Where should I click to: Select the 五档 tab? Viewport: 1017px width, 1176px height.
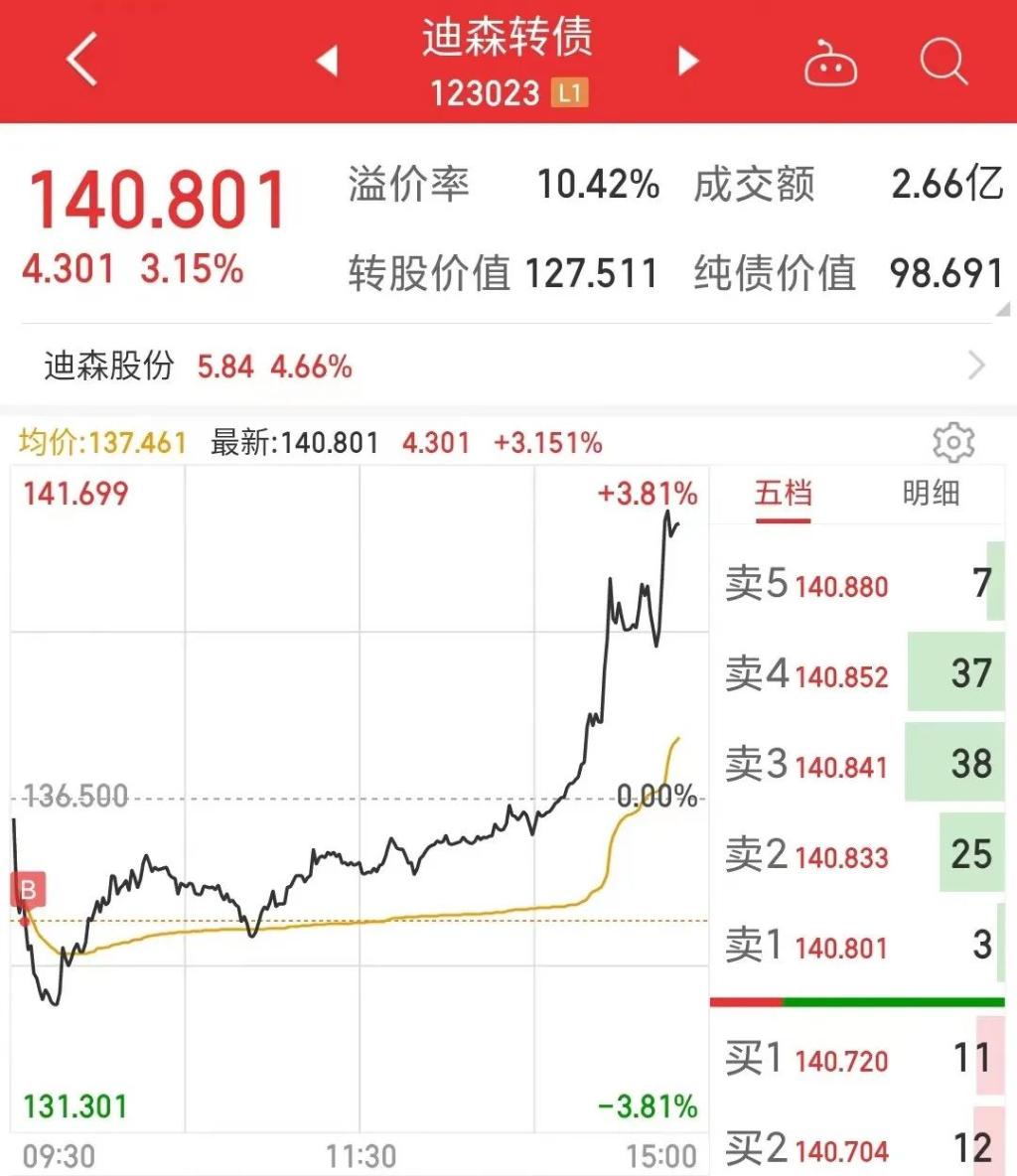point(784,494)
